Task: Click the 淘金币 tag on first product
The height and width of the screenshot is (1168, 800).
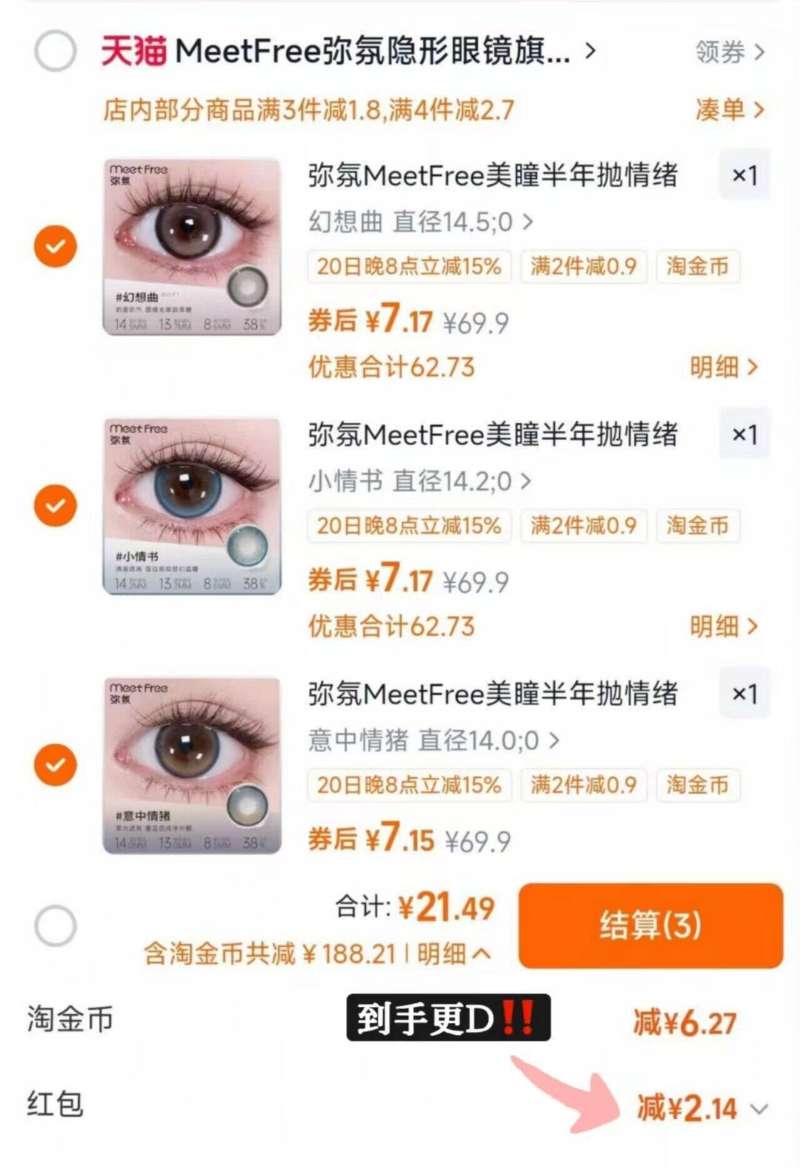Action: click(699, 268)
